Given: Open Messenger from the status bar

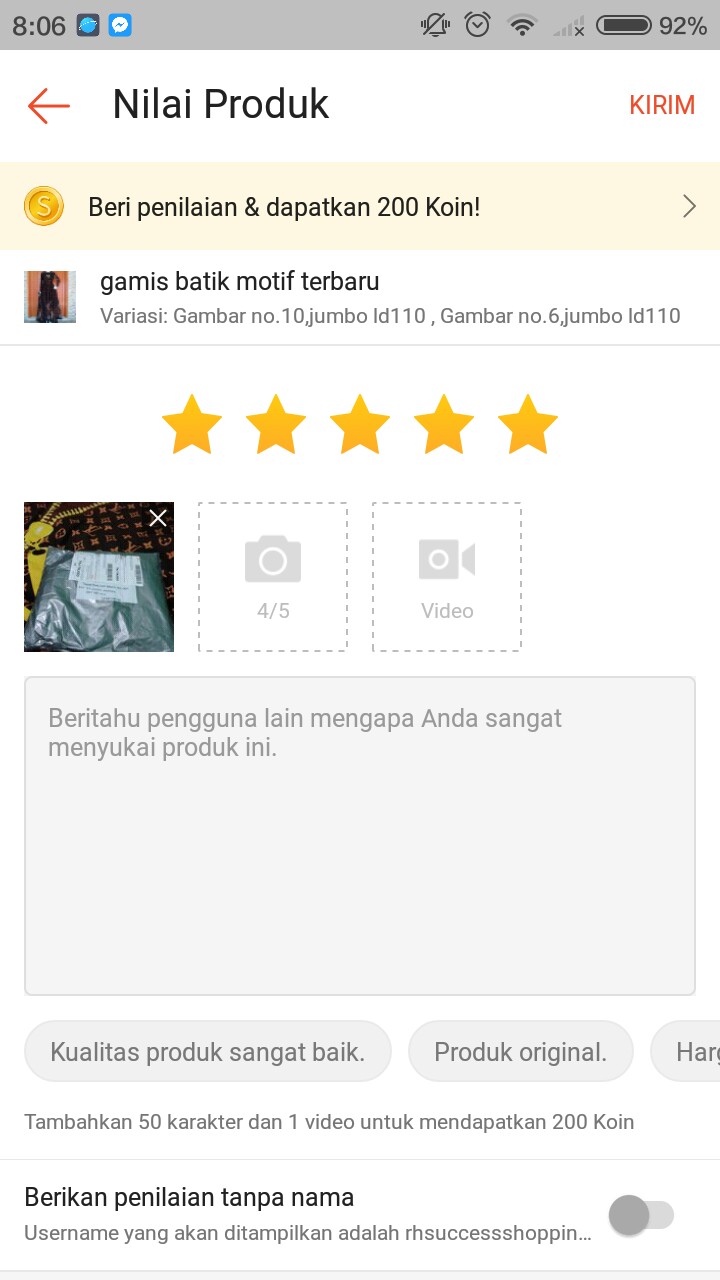Looking at the screenshot, I should click(x=120, y=25).
